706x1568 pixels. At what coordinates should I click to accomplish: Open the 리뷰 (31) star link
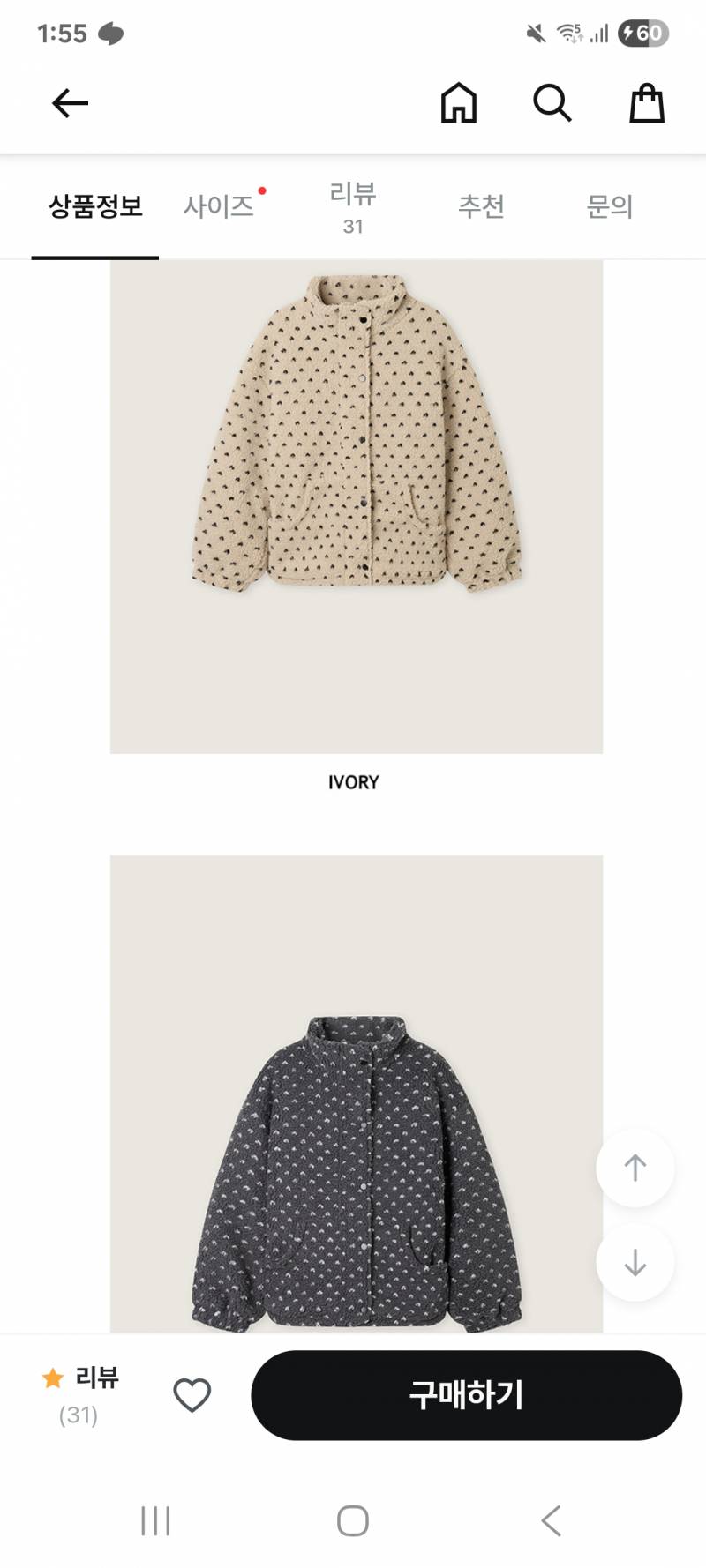coord(80,1395)
